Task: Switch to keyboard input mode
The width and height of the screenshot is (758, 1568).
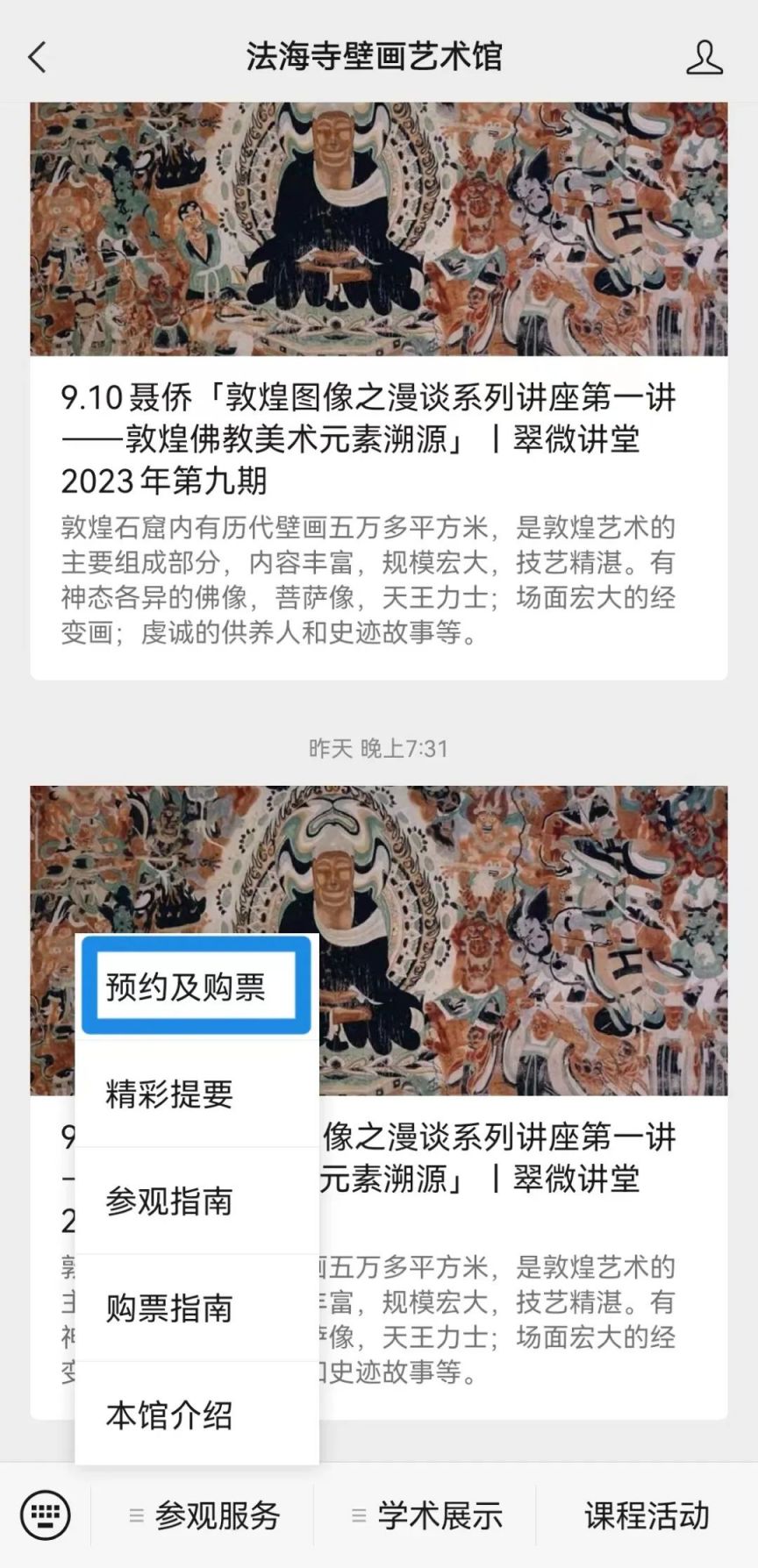Action: 45,1515
